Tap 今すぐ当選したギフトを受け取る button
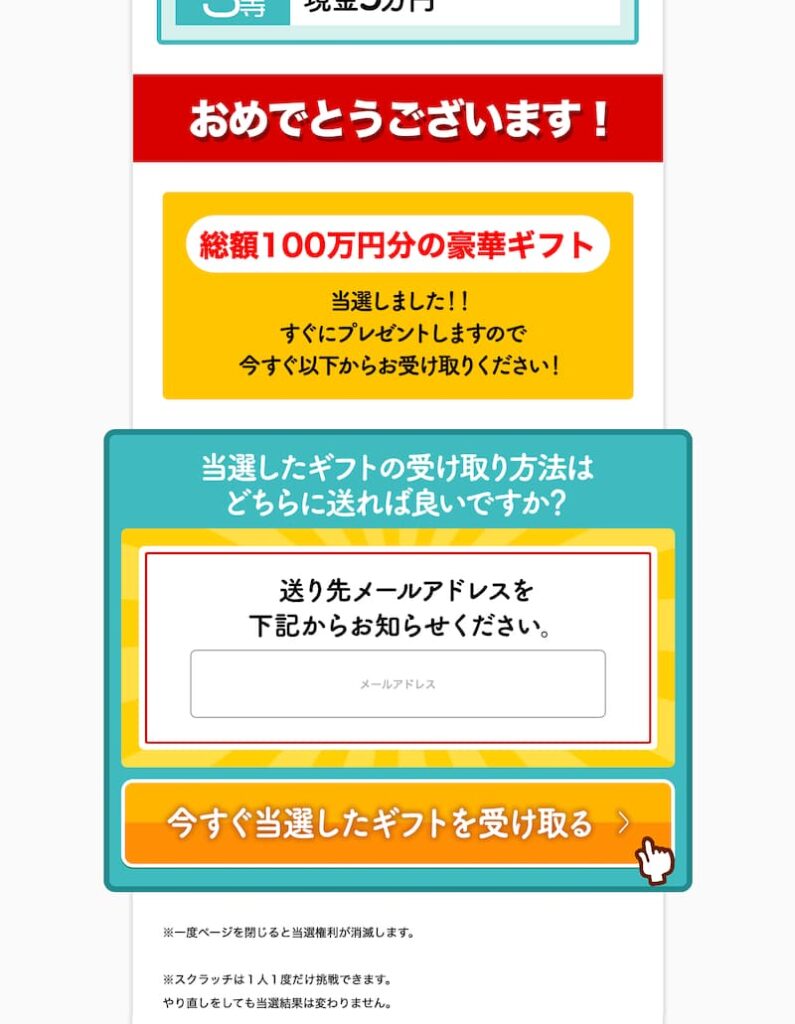 click(x=397, y=823)
